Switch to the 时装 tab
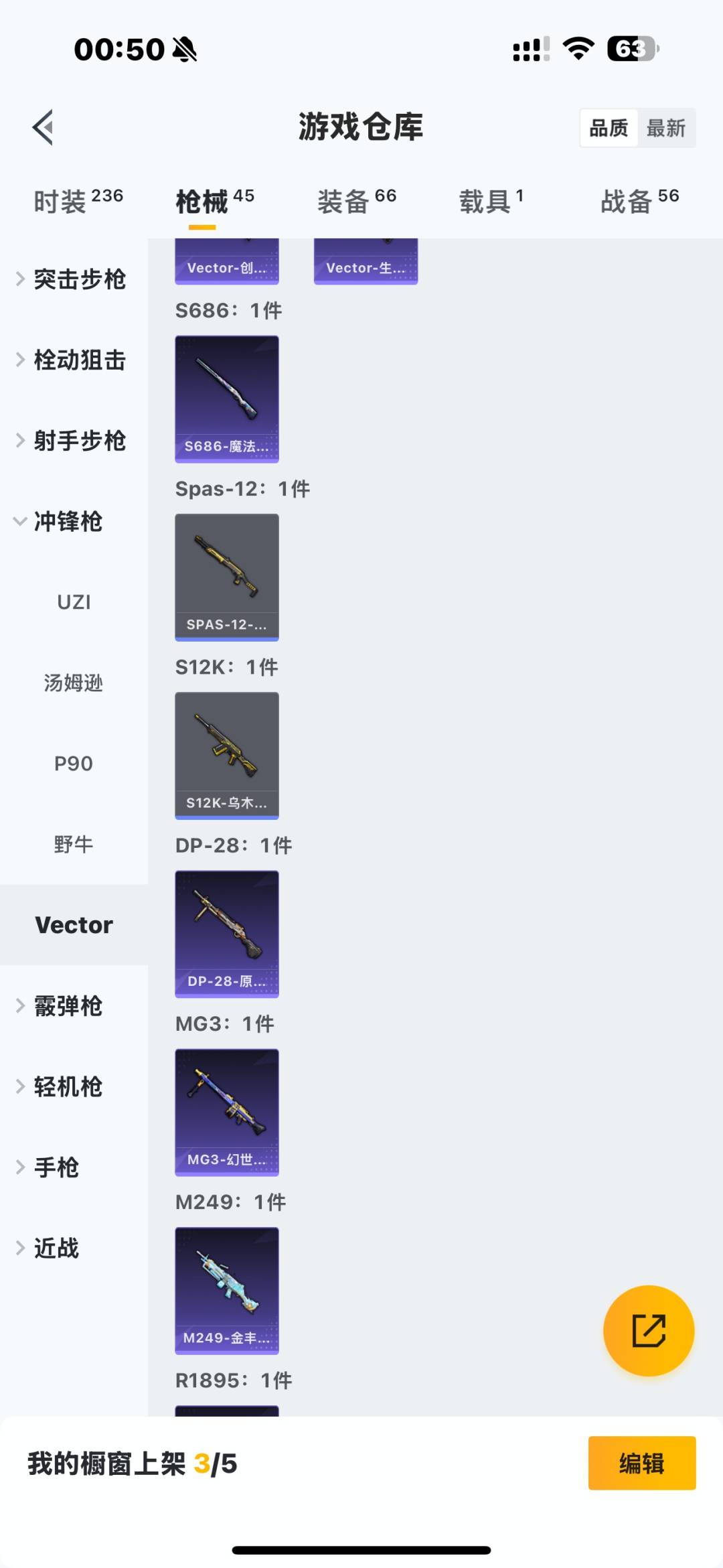The height and width of the screenshot is (1568, 723). (78, 201)
